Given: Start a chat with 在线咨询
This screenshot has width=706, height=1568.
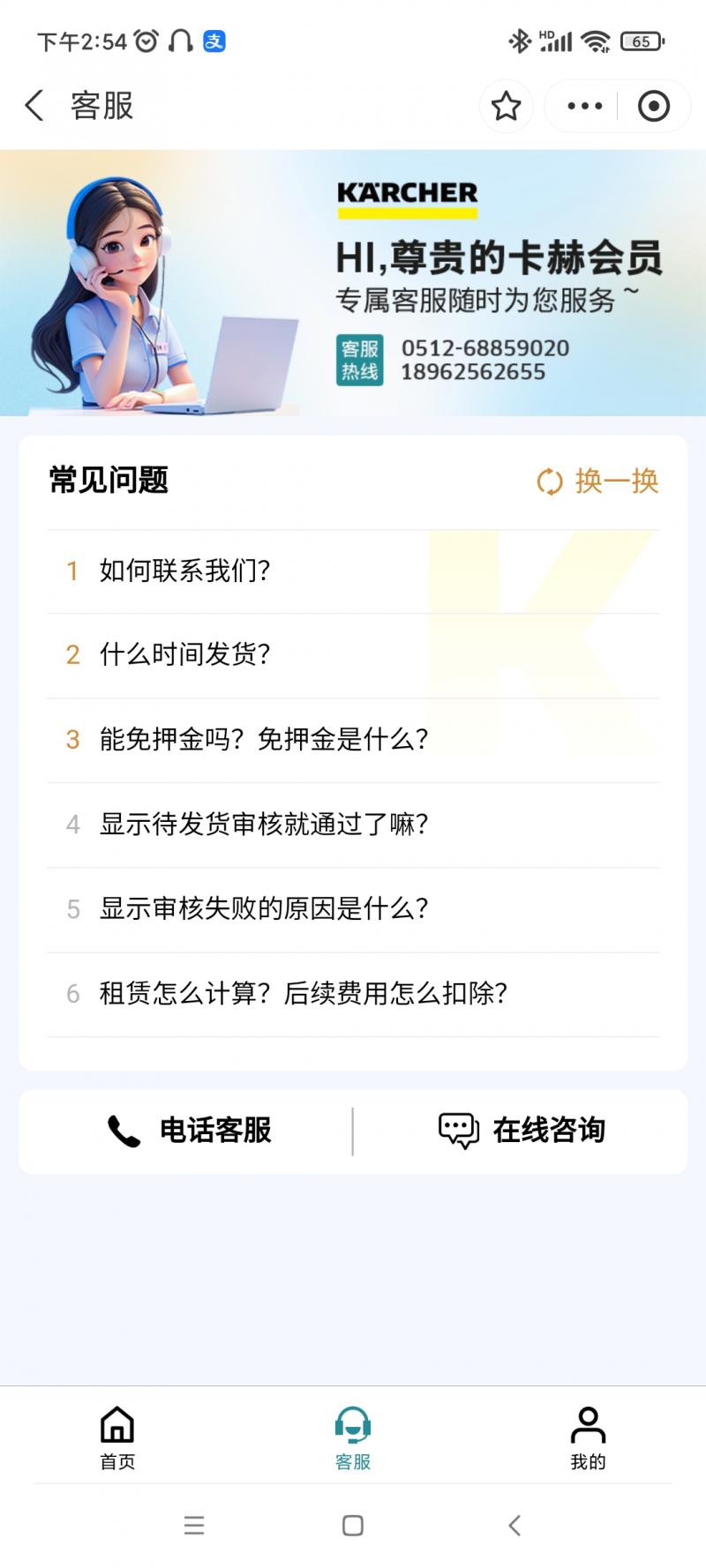Looking at the screenshot, I should [522, 1131].
